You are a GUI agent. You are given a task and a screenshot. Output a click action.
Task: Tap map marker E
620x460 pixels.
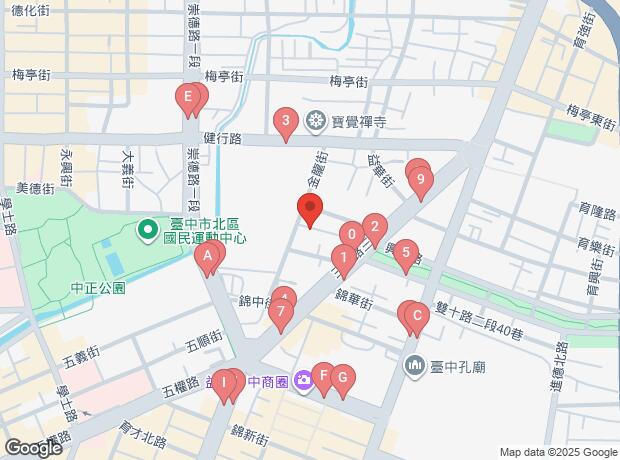click(185, 98)
